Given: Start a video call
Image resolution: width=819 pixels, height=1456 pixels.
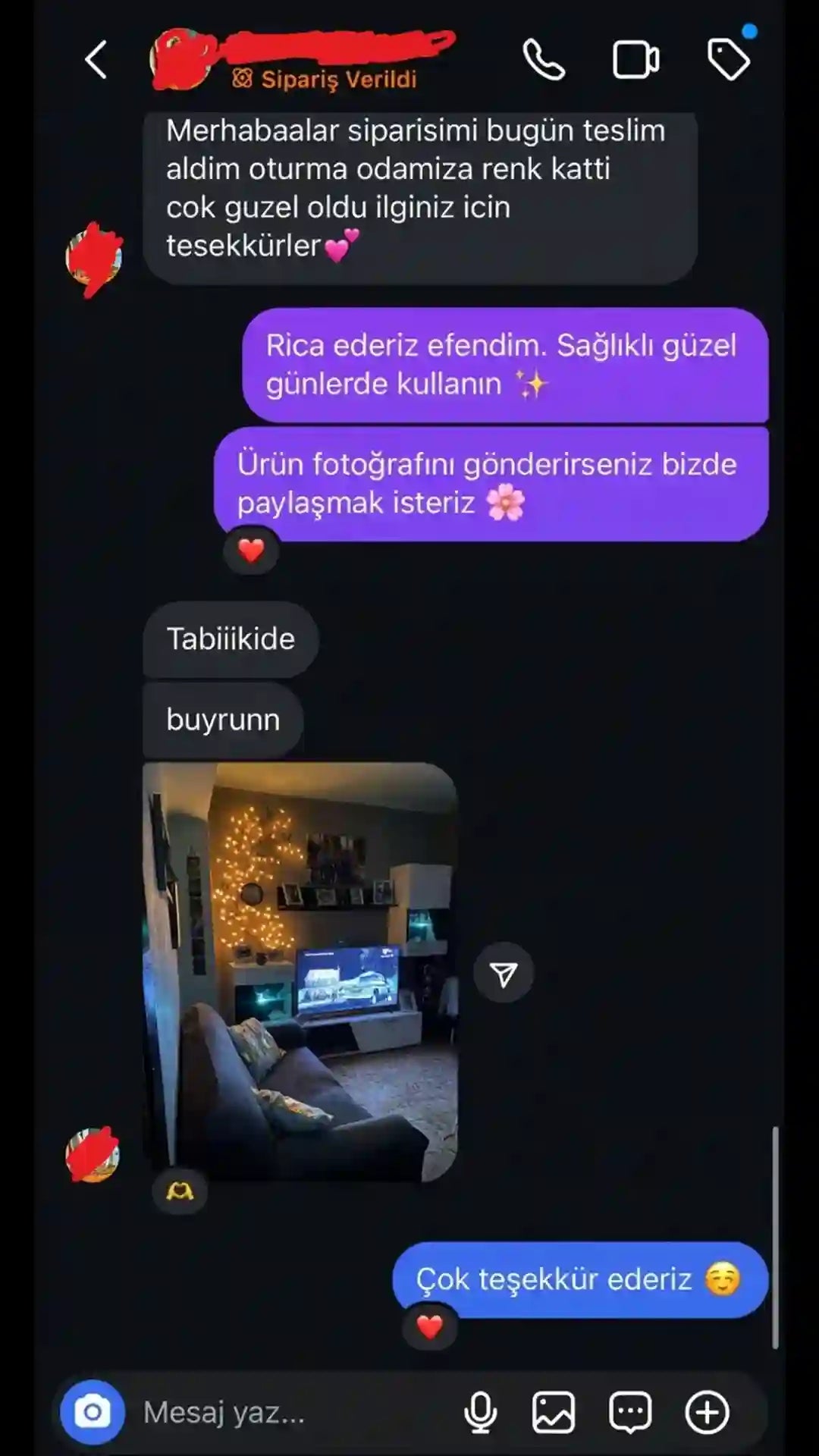Looking at the screenshot, I should coord(635,60).
